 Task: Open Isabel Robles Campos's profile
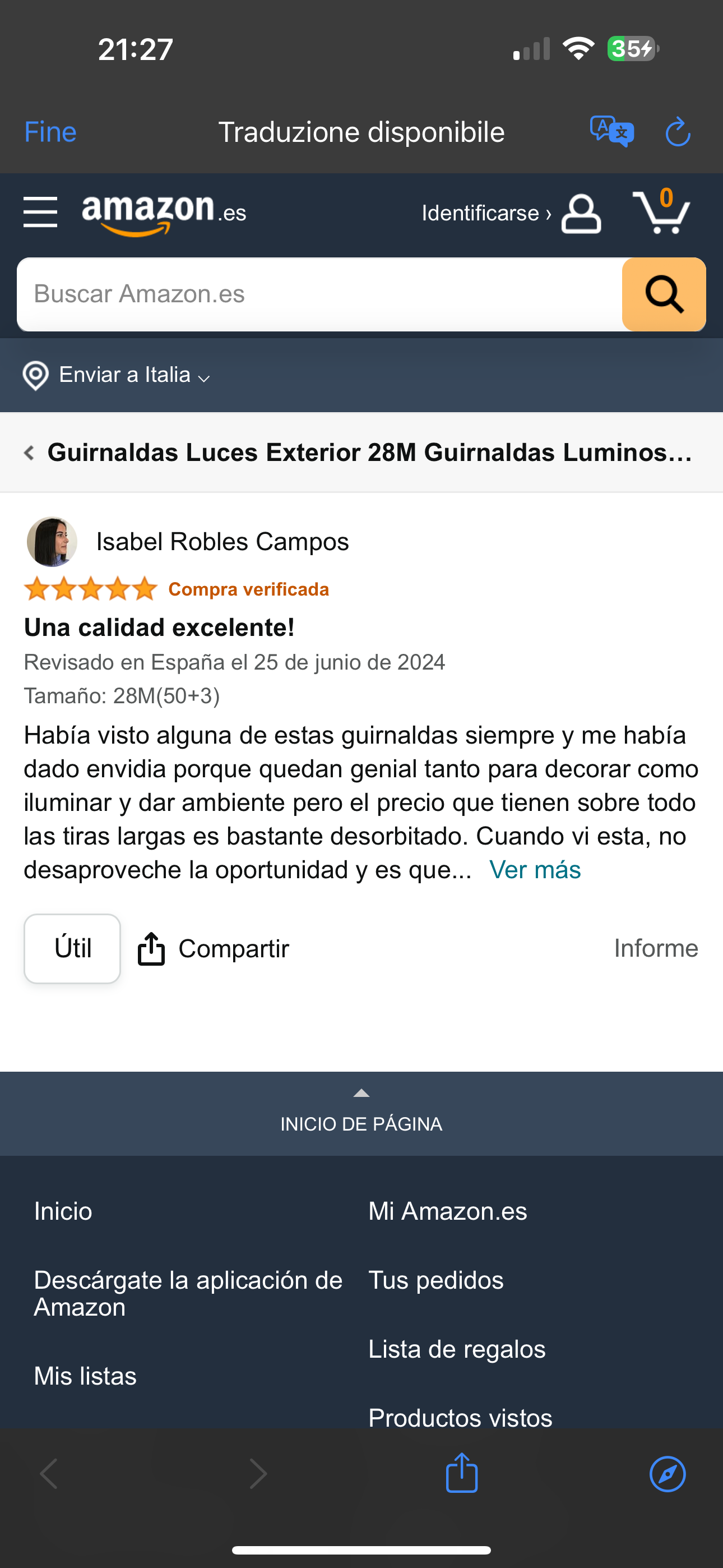click(222, 542)
